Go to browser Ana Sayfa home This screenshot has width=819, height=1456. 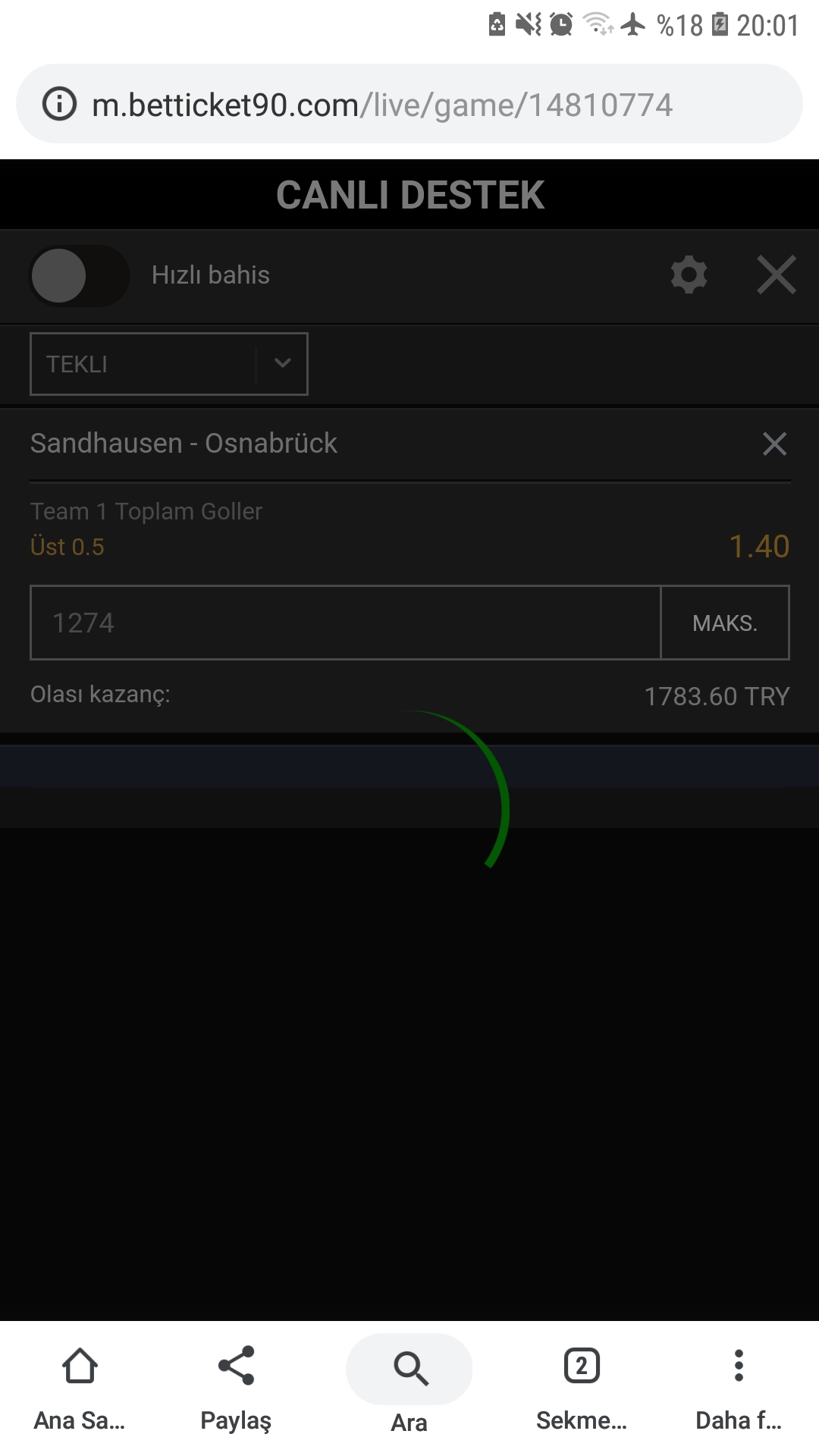point(80,1389)
